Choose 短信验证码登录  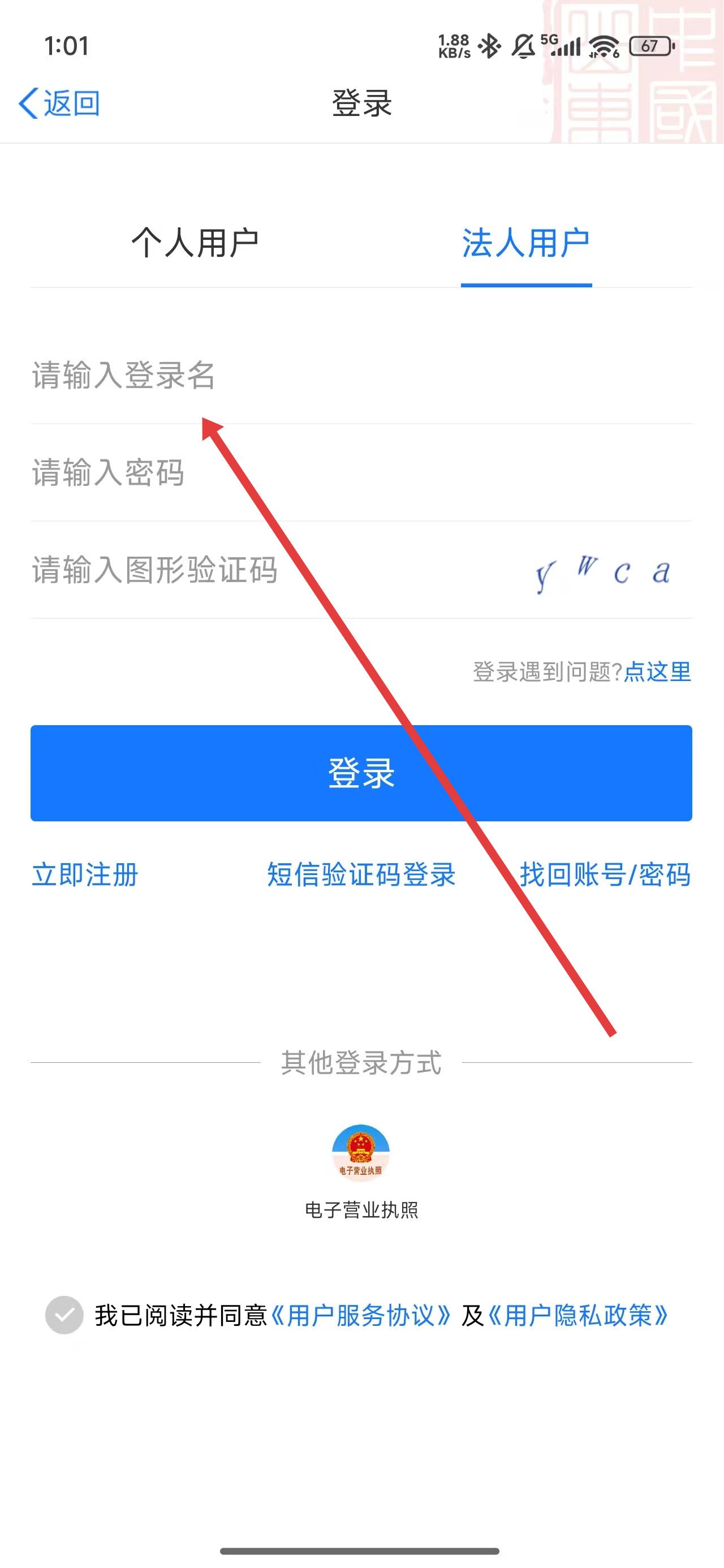(361, 875)
